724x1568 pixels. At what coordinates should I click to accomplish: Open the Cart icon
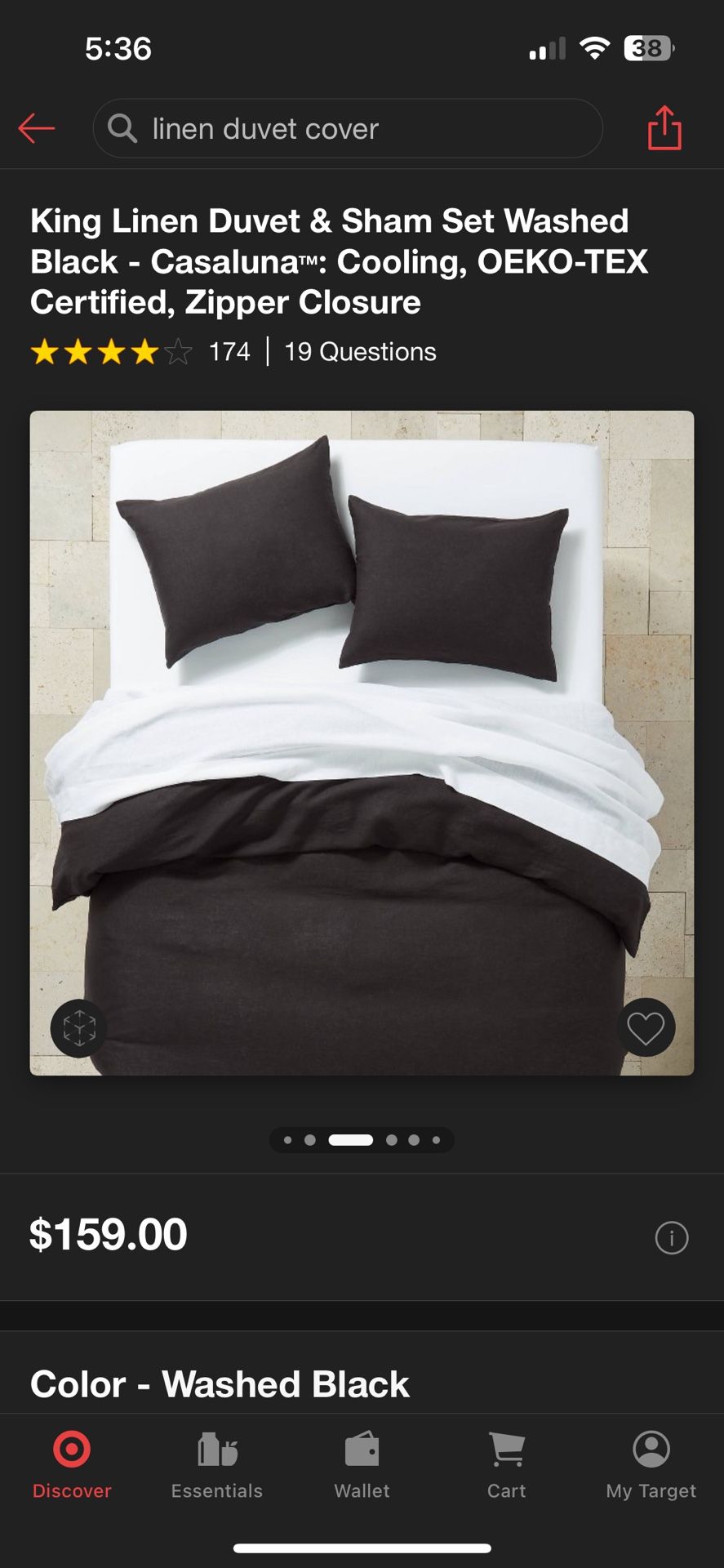point(506,1462)
